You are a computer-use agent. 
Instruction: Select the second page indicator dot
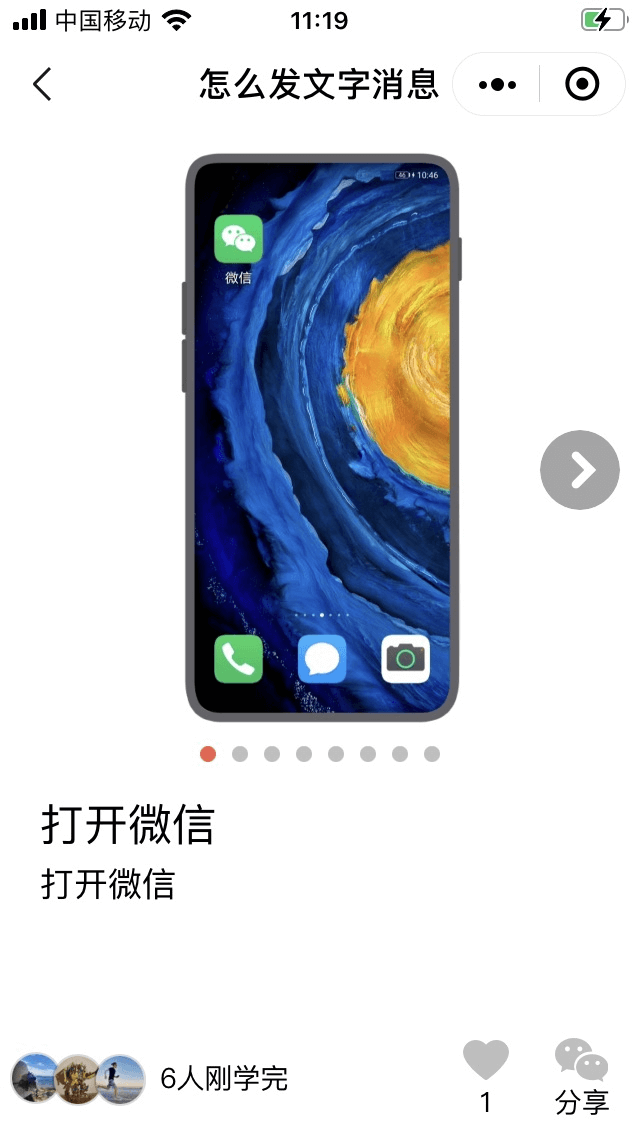point(240,754)
